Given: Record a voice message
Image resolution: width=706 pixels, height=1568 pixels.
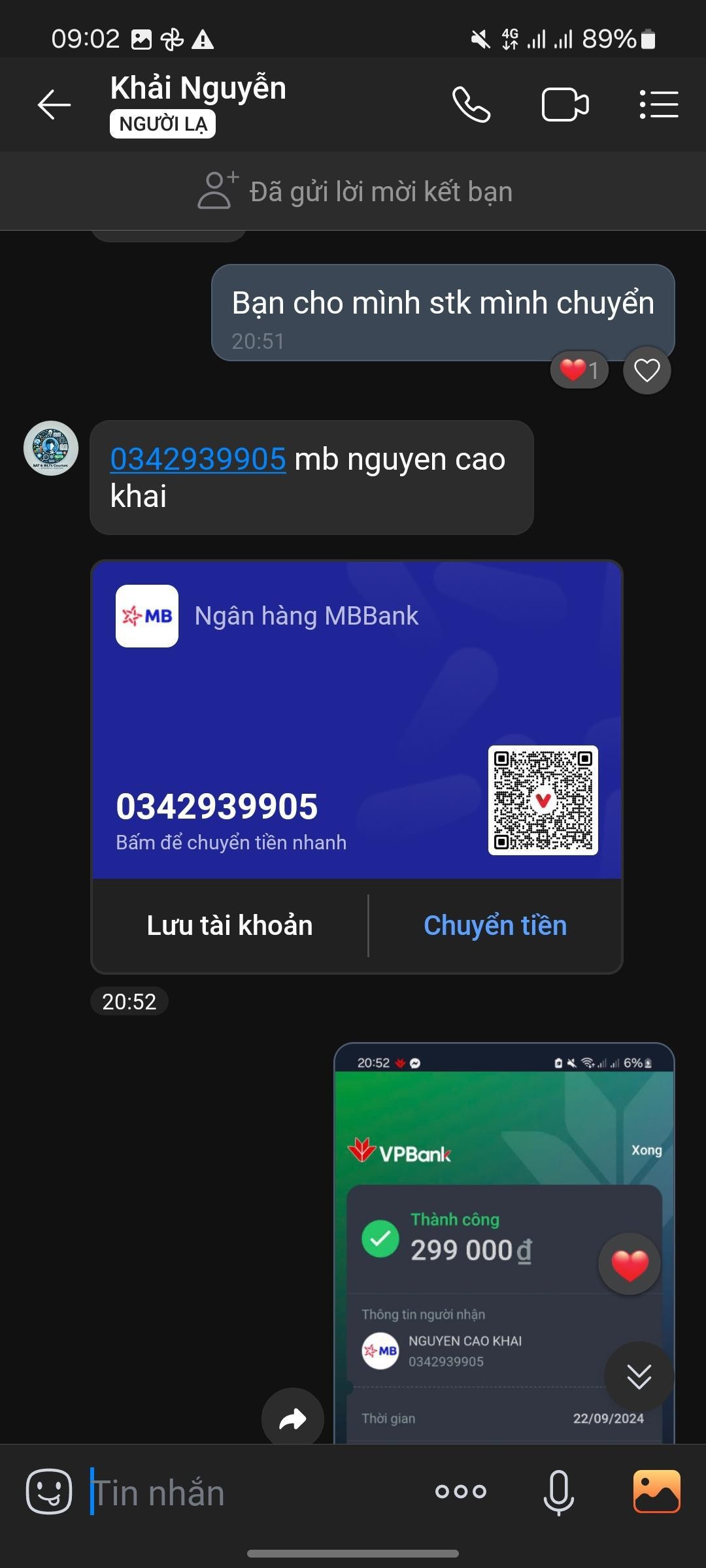Looking at the screenshot, I should click(x=559, y=1492).
